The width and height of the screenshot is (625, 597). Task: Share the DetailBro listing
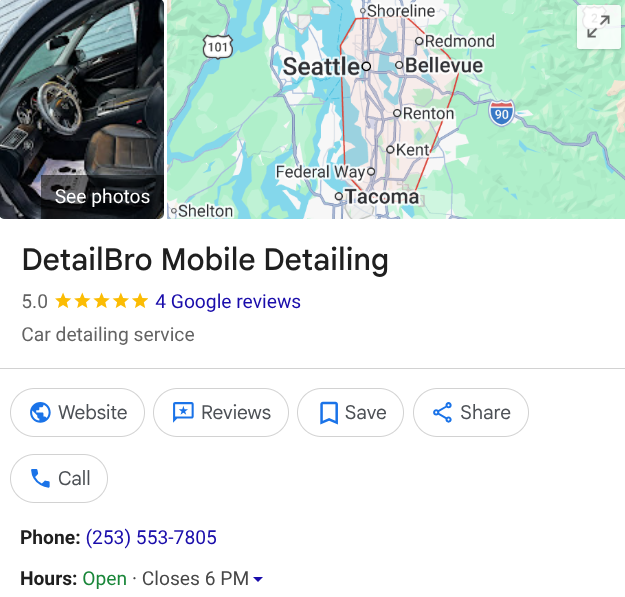pos(470,413)
